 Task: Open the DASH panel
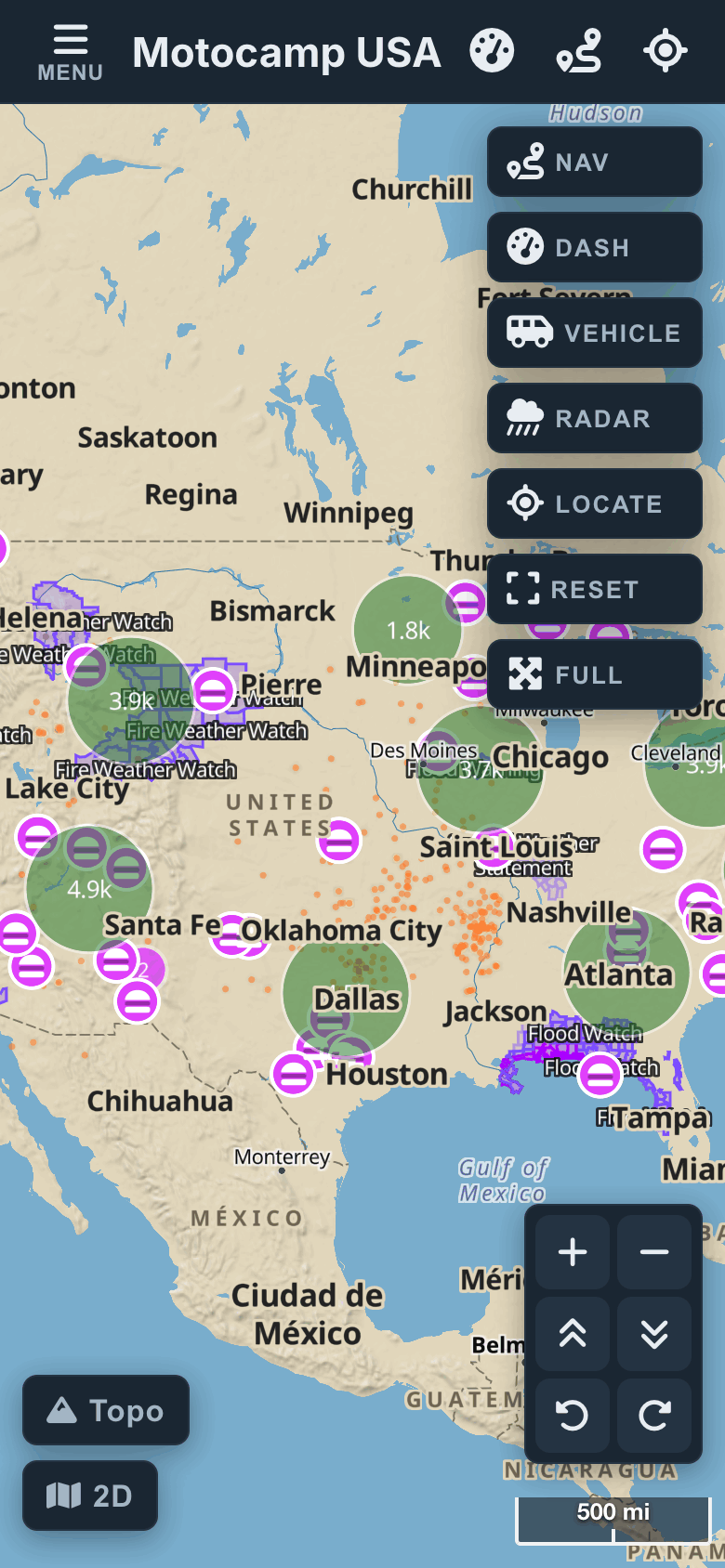click(x=595, y=248)
